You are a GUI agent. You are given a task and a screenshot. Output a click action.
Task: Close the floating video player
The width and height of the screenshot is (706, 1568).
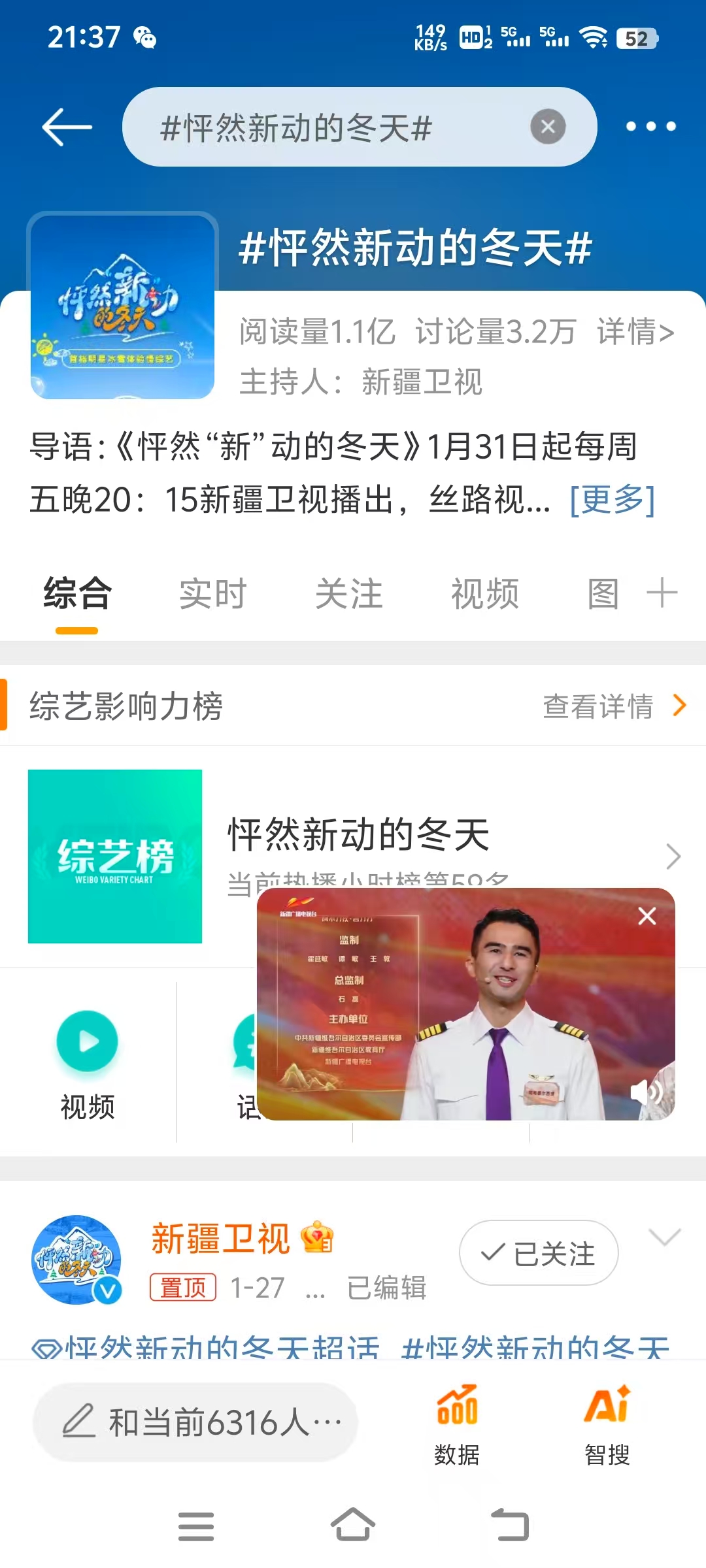point(647,916)
